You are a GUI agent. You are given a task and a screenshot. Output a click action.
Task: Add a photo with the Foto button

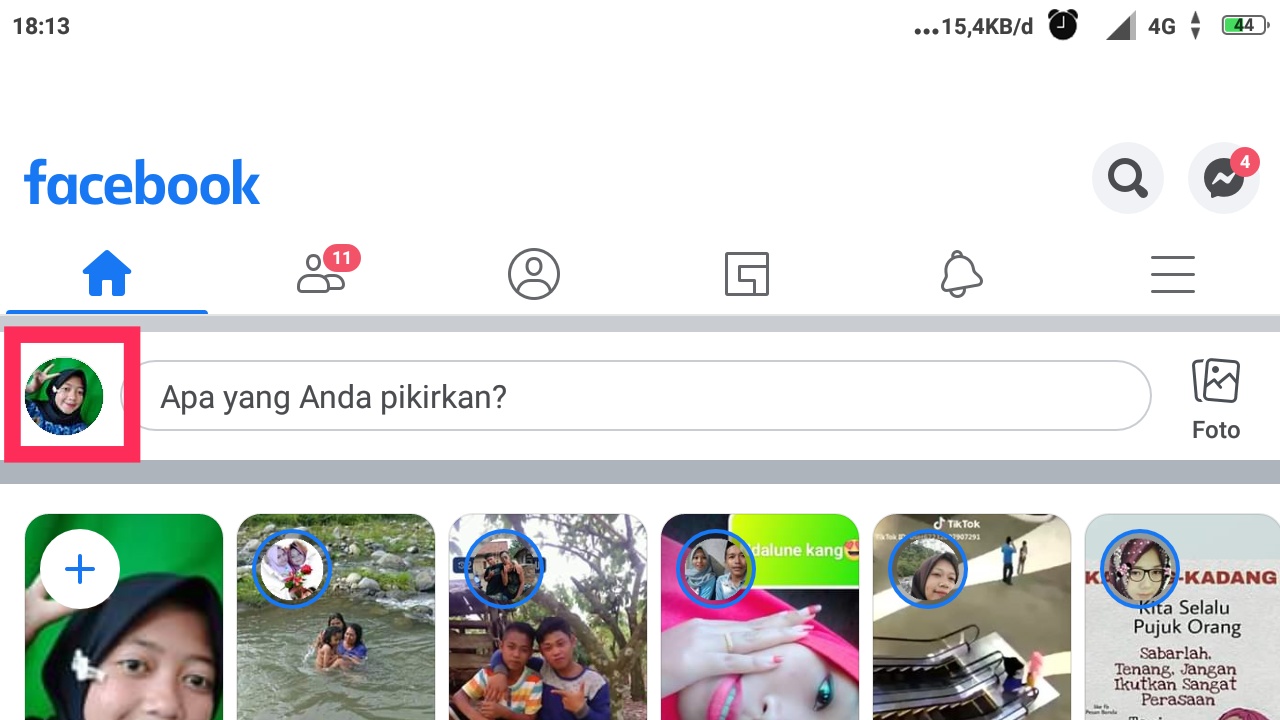(1215, 399)
